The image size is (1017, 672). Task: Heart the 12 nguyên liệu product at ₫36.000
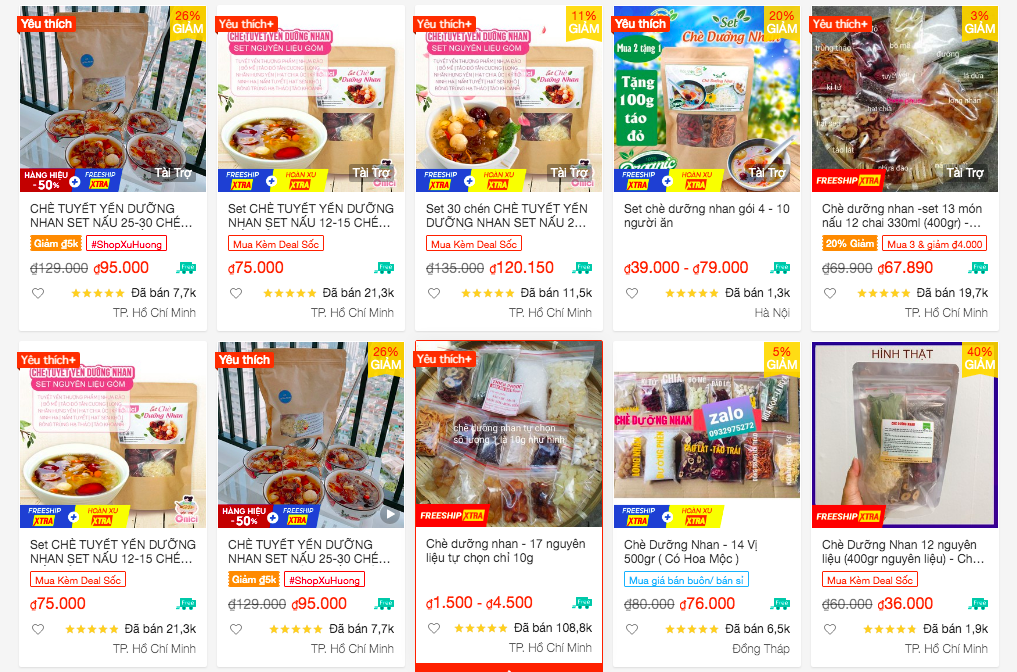[x=829, y=629]
